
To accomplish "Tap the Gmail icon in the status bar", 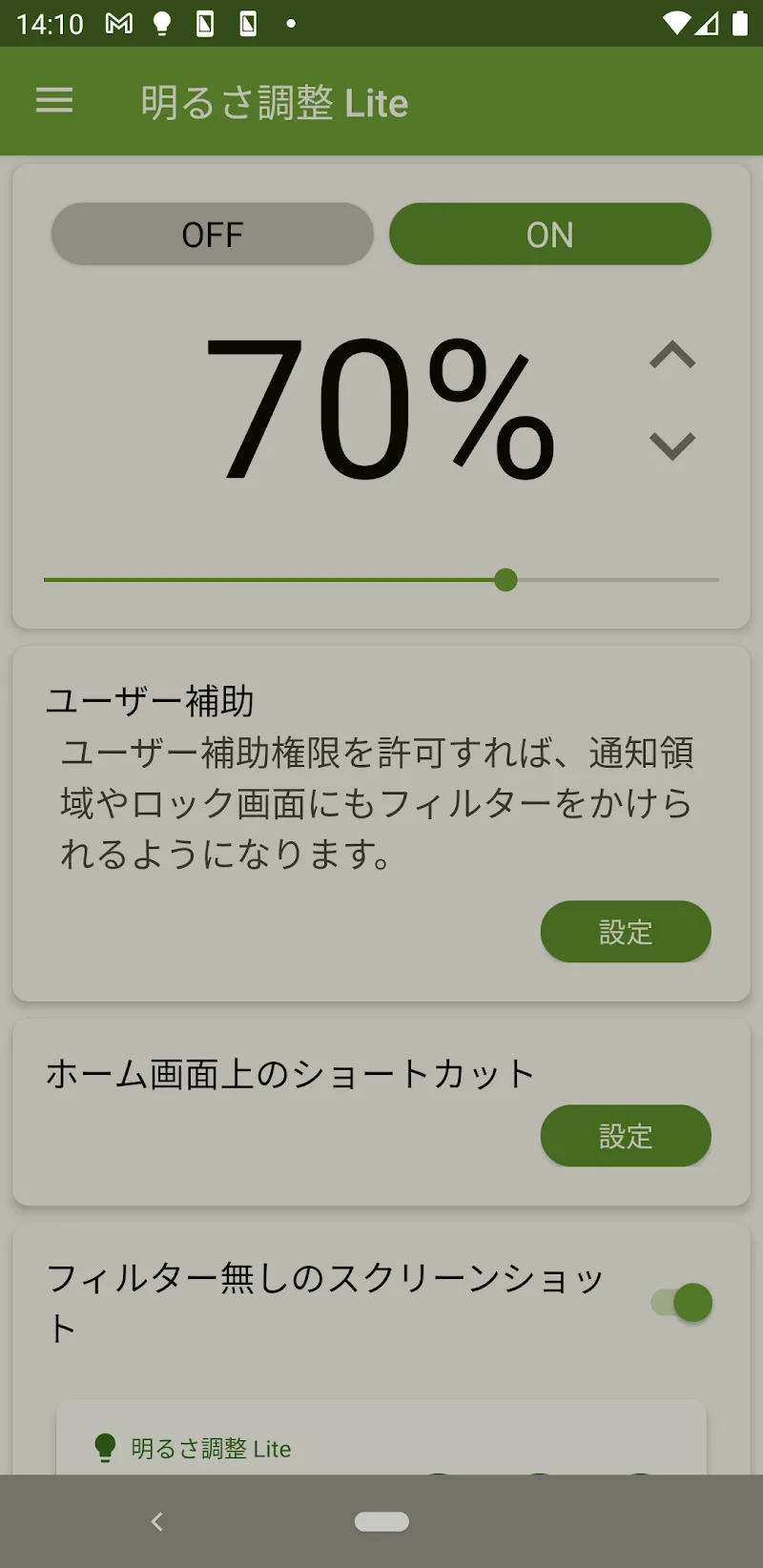I will point(118,22).
